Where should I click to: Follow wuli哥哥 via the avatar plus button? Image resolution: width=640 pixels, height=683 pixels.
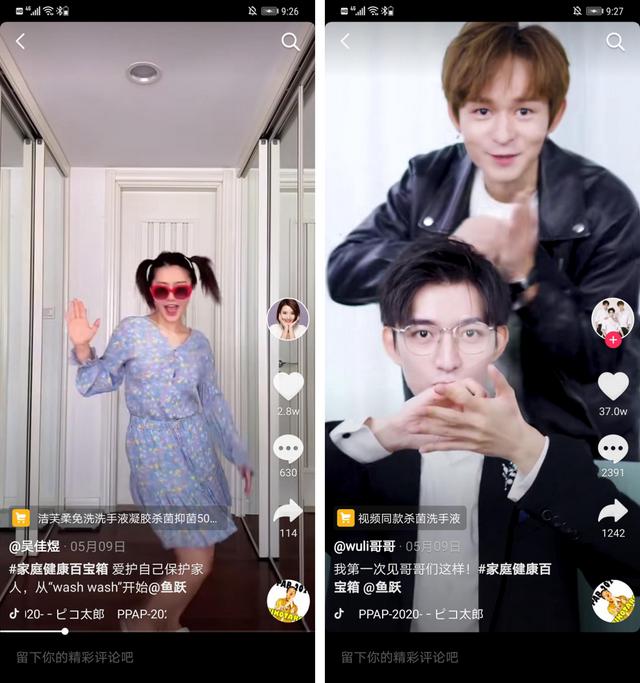tap(613, 340)
